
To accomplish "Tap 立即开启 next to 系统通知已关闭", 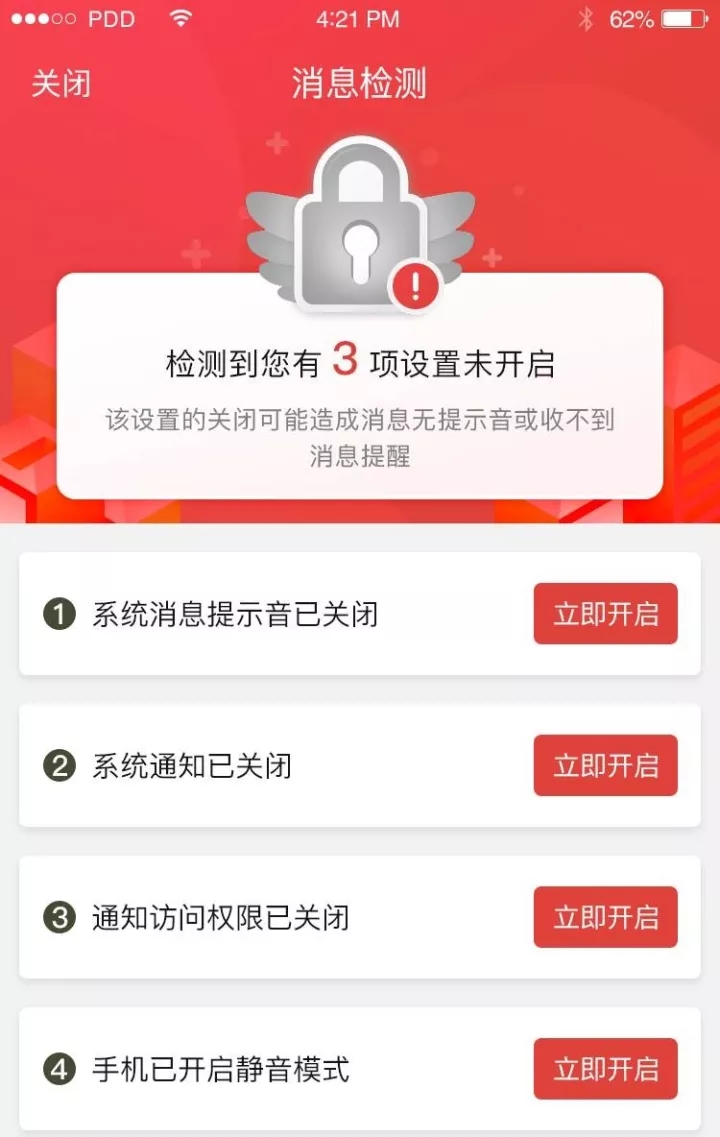I will (x=605, y=765).
